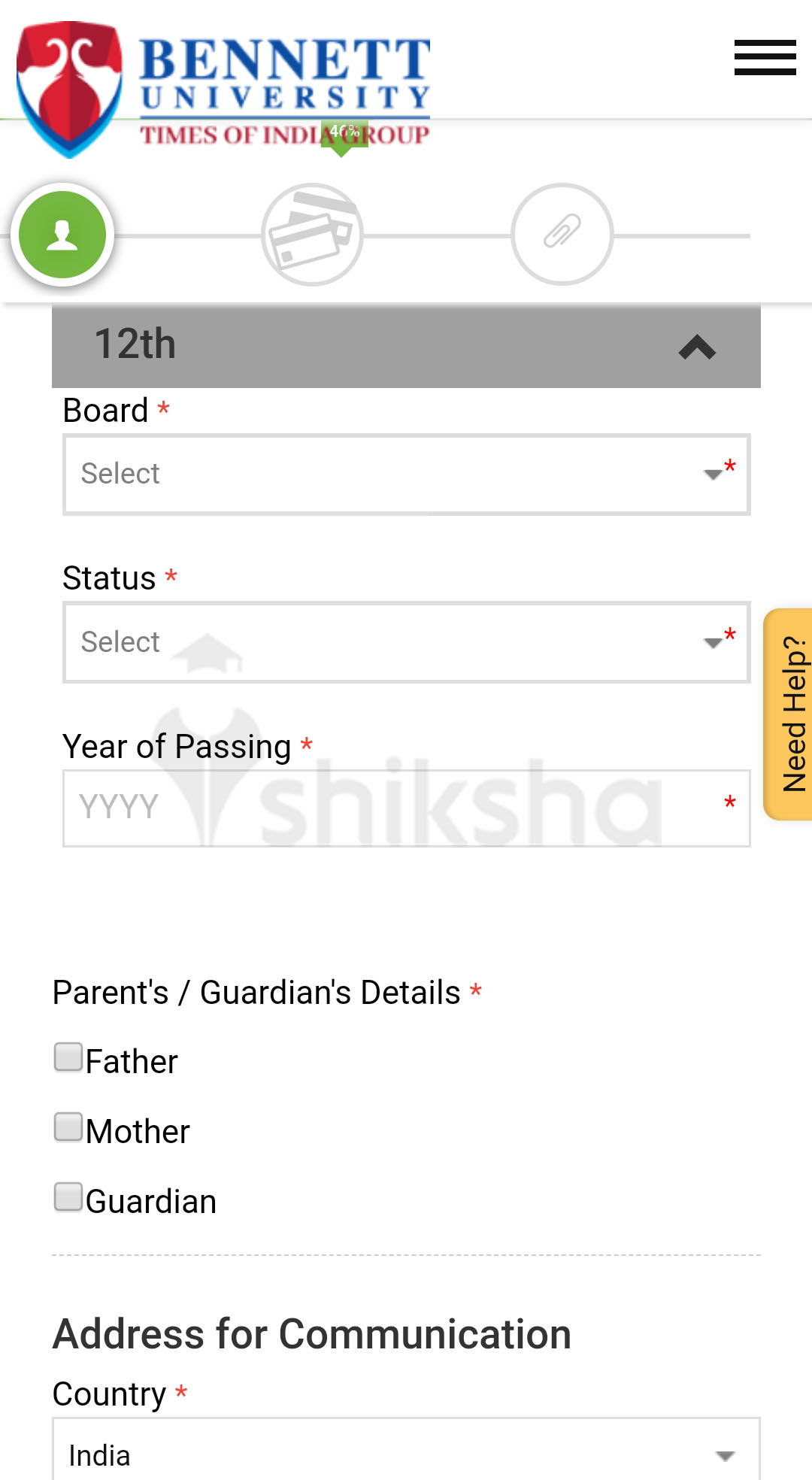Open the Need Help? side tab
The height and width of the screenshot is (1480, 812).
tap(790, 714)
